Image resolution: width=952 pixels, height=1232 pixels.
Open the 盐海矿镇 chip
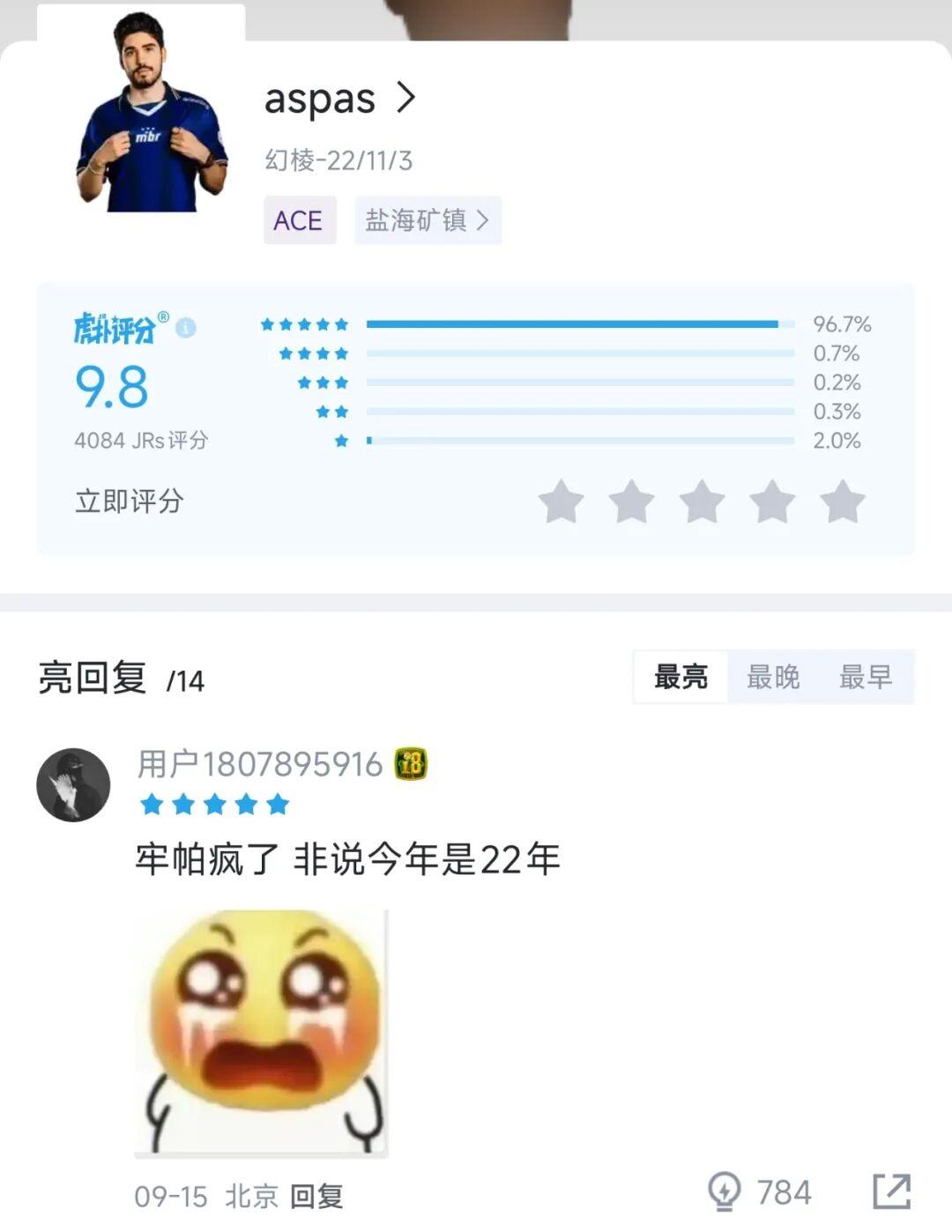(x=428, y=220)
